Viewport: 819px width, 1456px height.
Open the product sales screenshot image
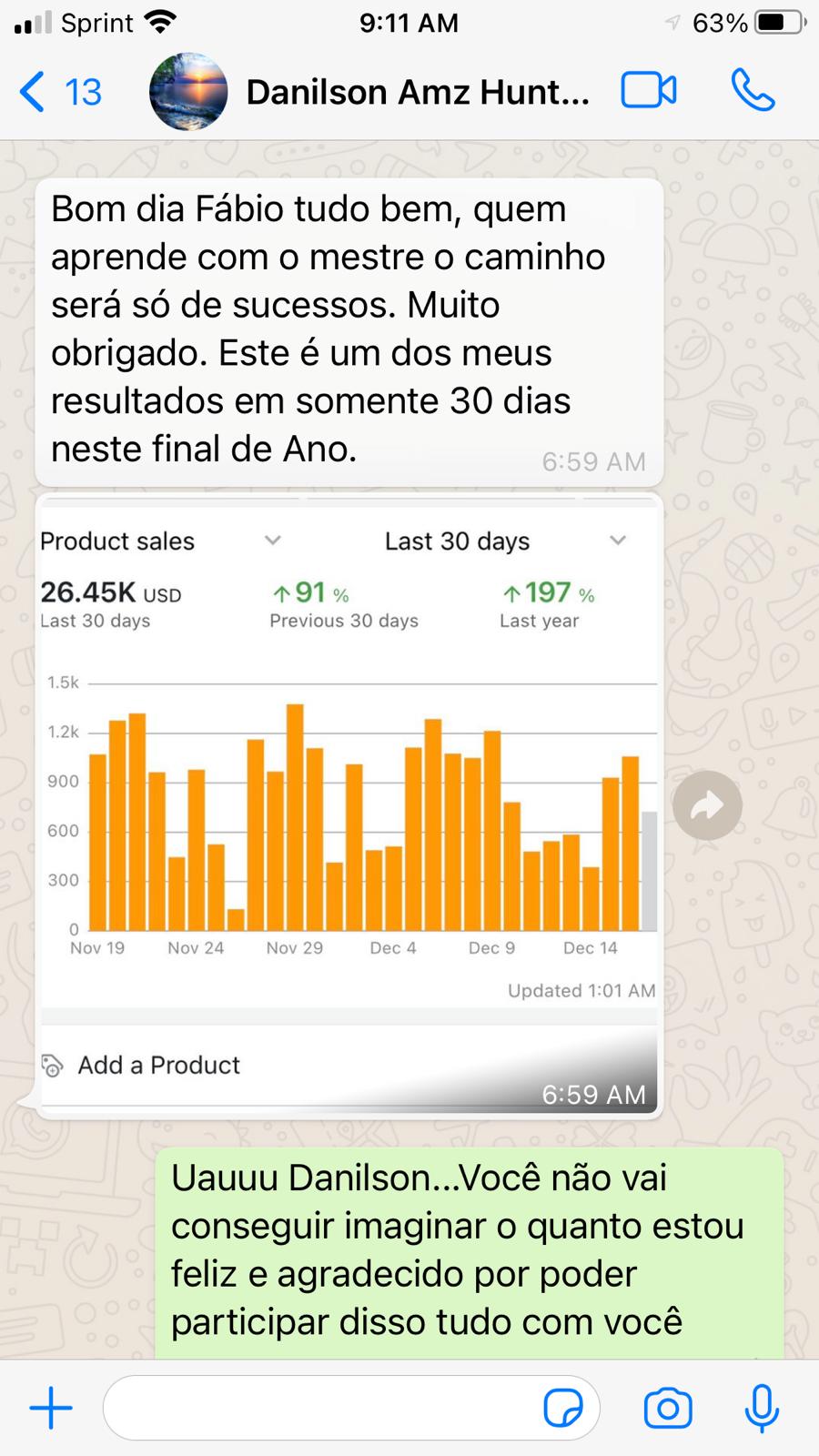click(x=349, y=801)
